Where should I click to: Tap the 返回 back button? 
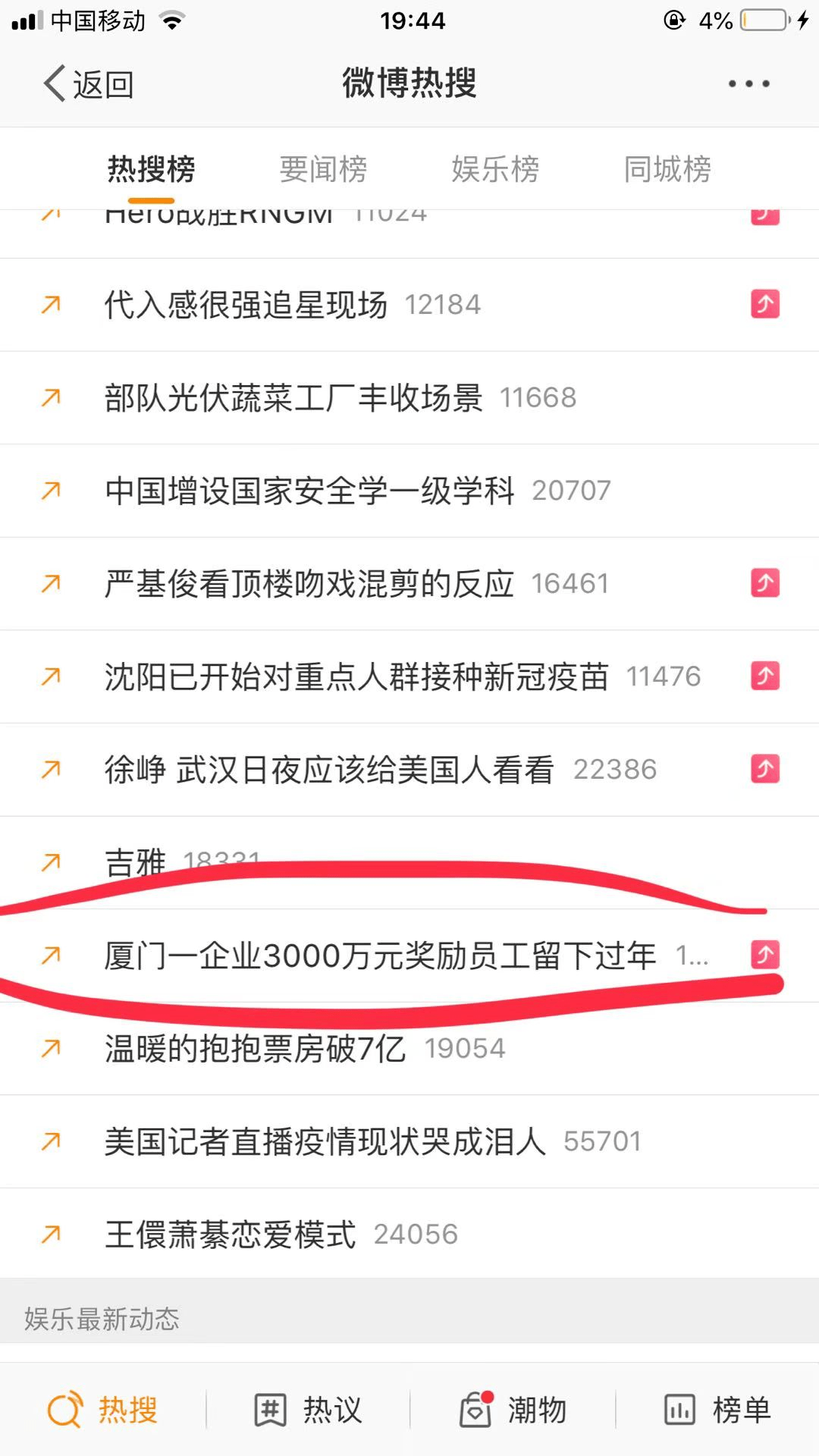(89, 84)
